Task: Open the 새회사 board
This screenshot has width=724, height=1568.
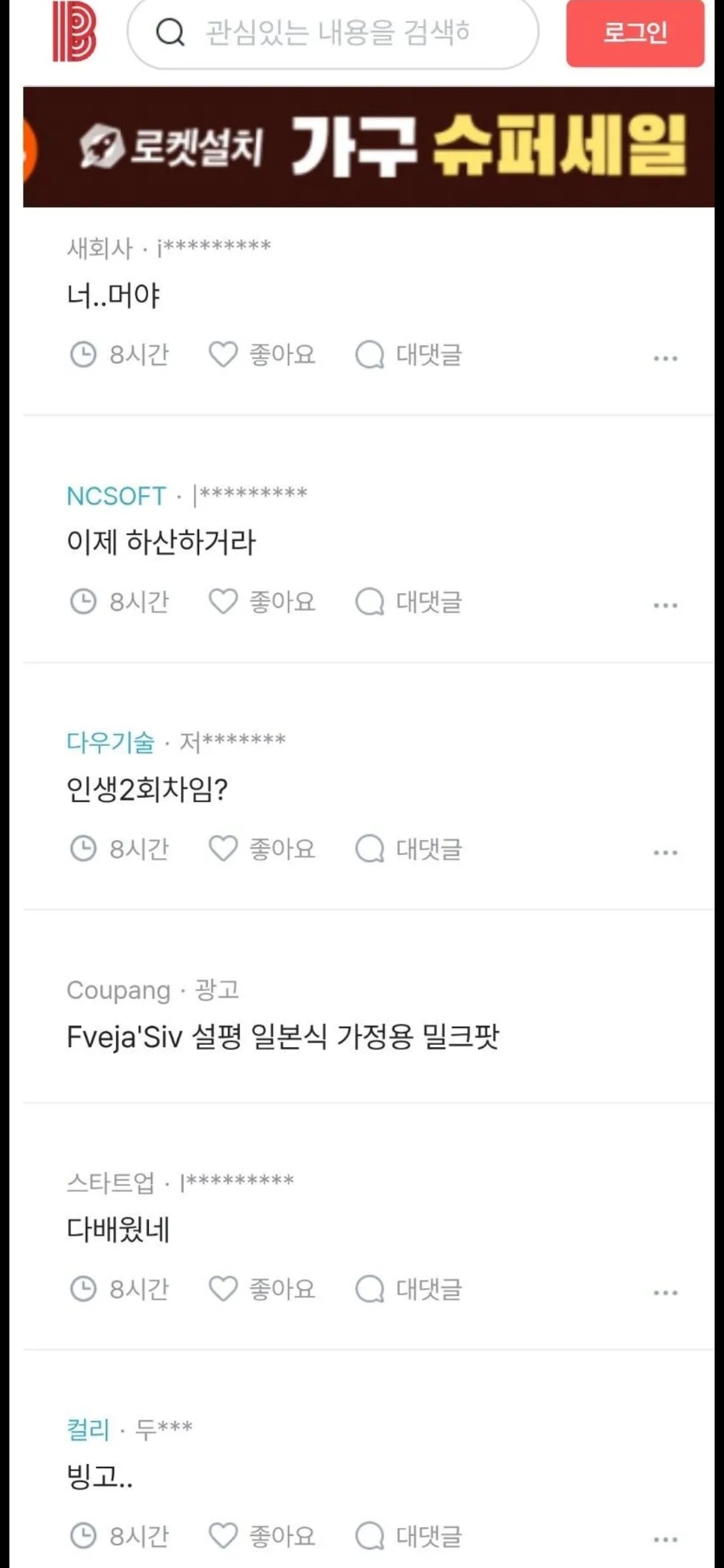Action: pos(98,245)
